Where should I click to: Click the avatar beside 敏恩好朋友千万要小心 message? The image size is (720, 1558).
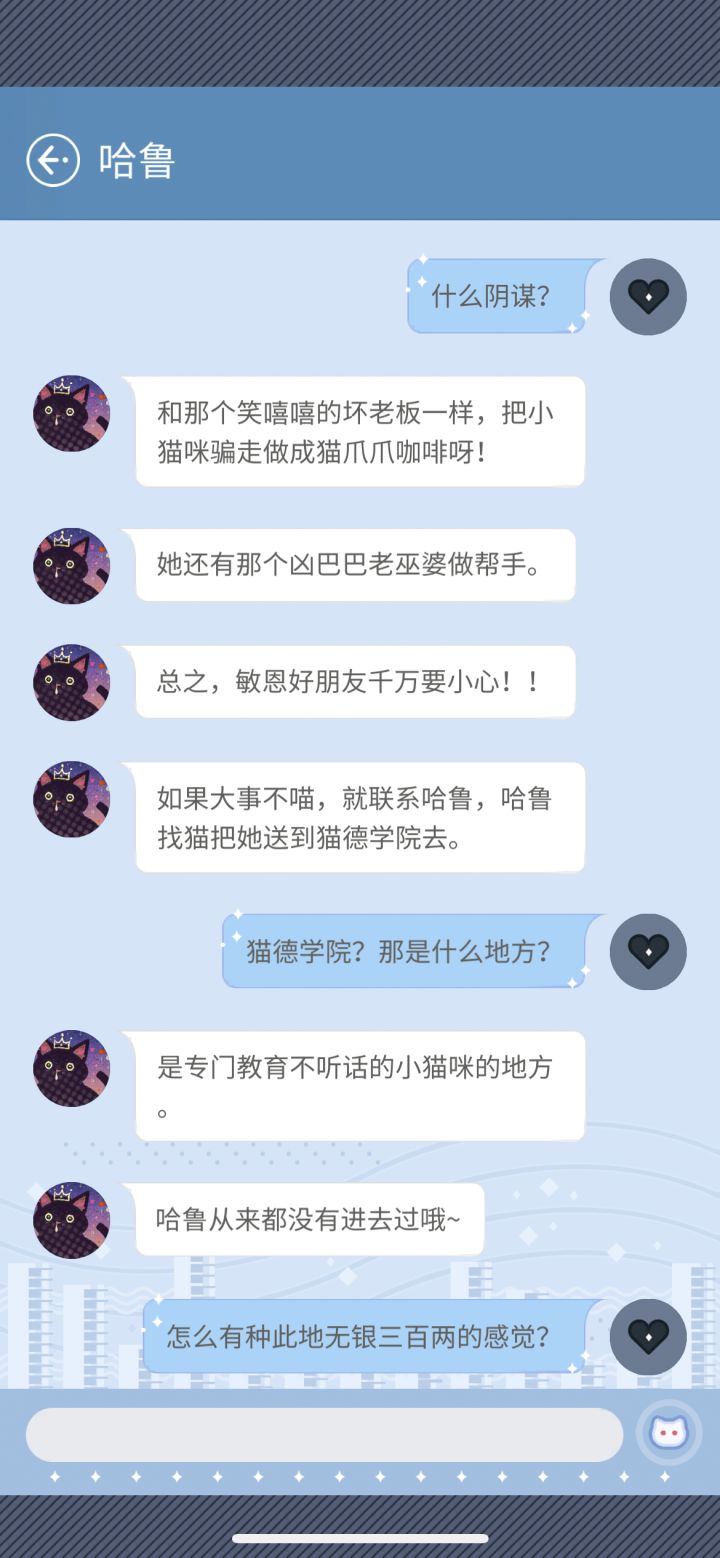click(70, 681)
